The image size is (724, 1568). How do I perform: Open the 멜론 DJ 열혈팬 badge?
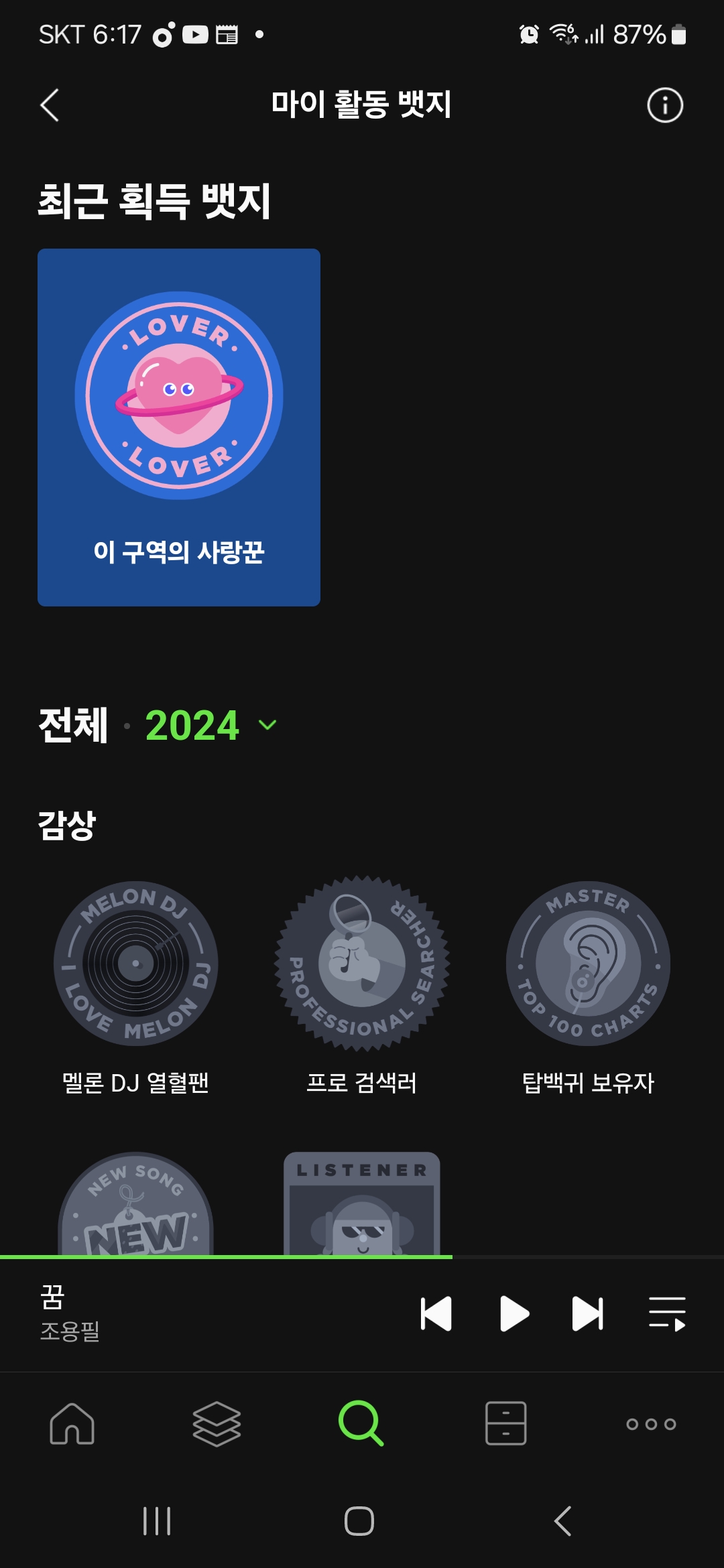(x=136, y=964)
